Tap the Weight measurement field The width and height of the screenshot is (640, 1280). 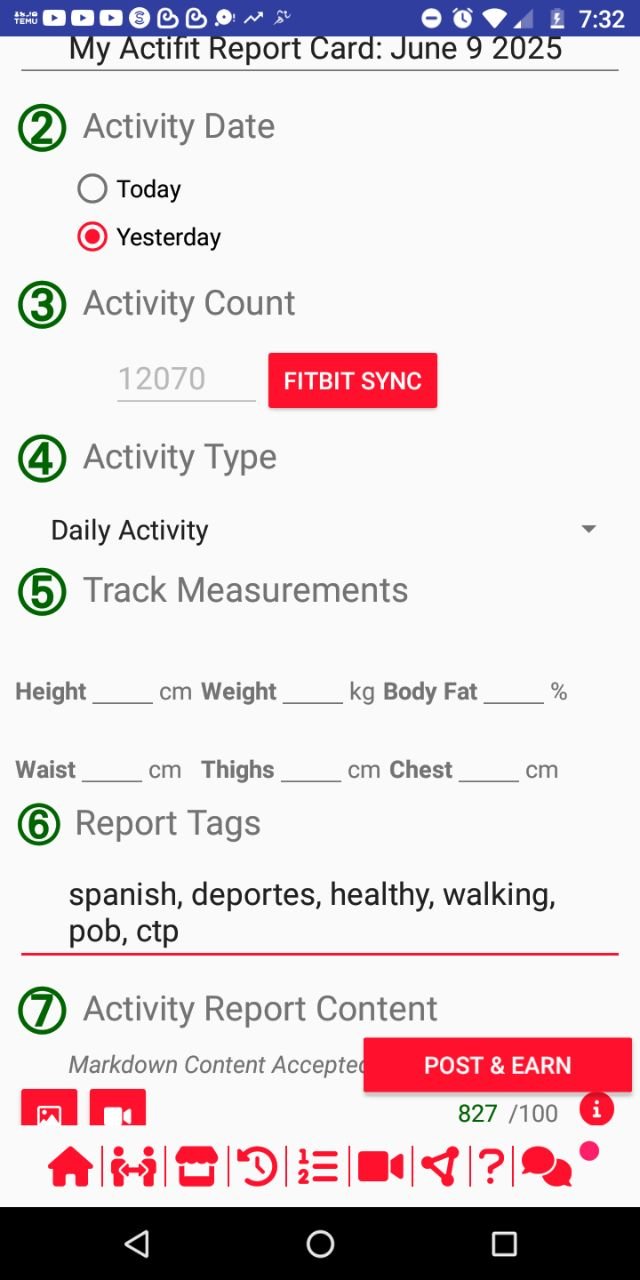(x=312, y=691)
